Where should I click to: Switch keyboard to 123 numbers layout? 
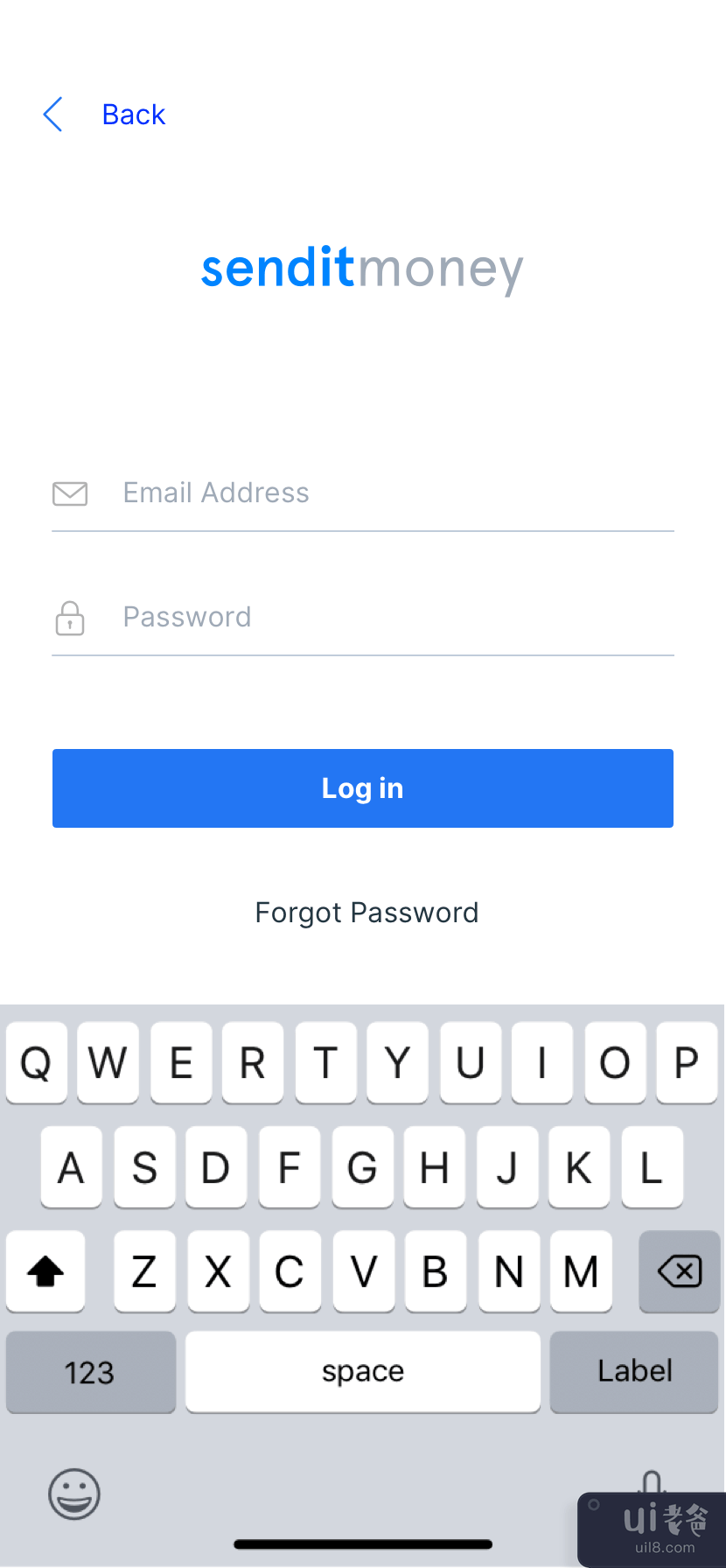pos(90,1372)
